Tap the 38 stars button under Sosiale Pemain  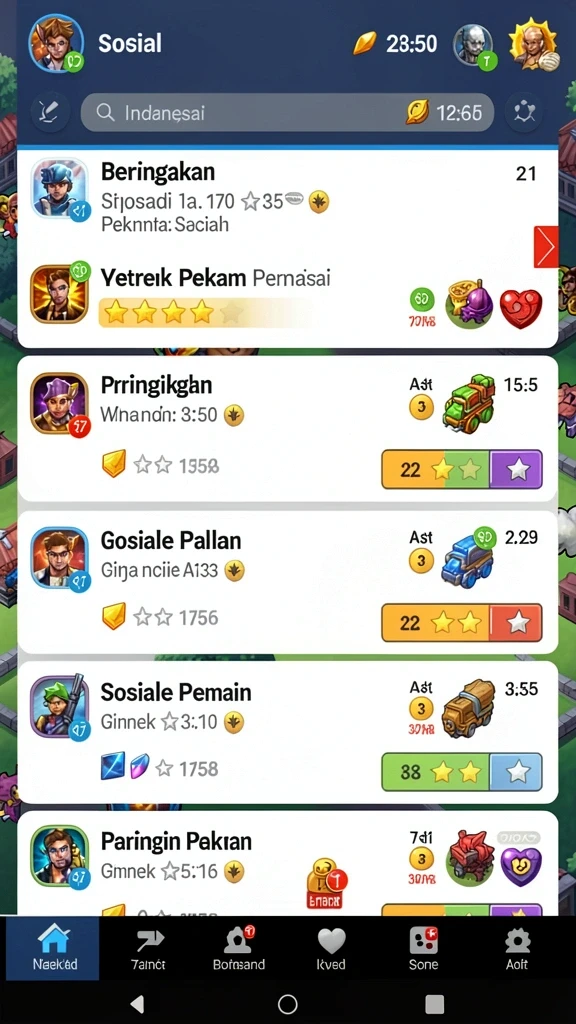pos(462,772)
